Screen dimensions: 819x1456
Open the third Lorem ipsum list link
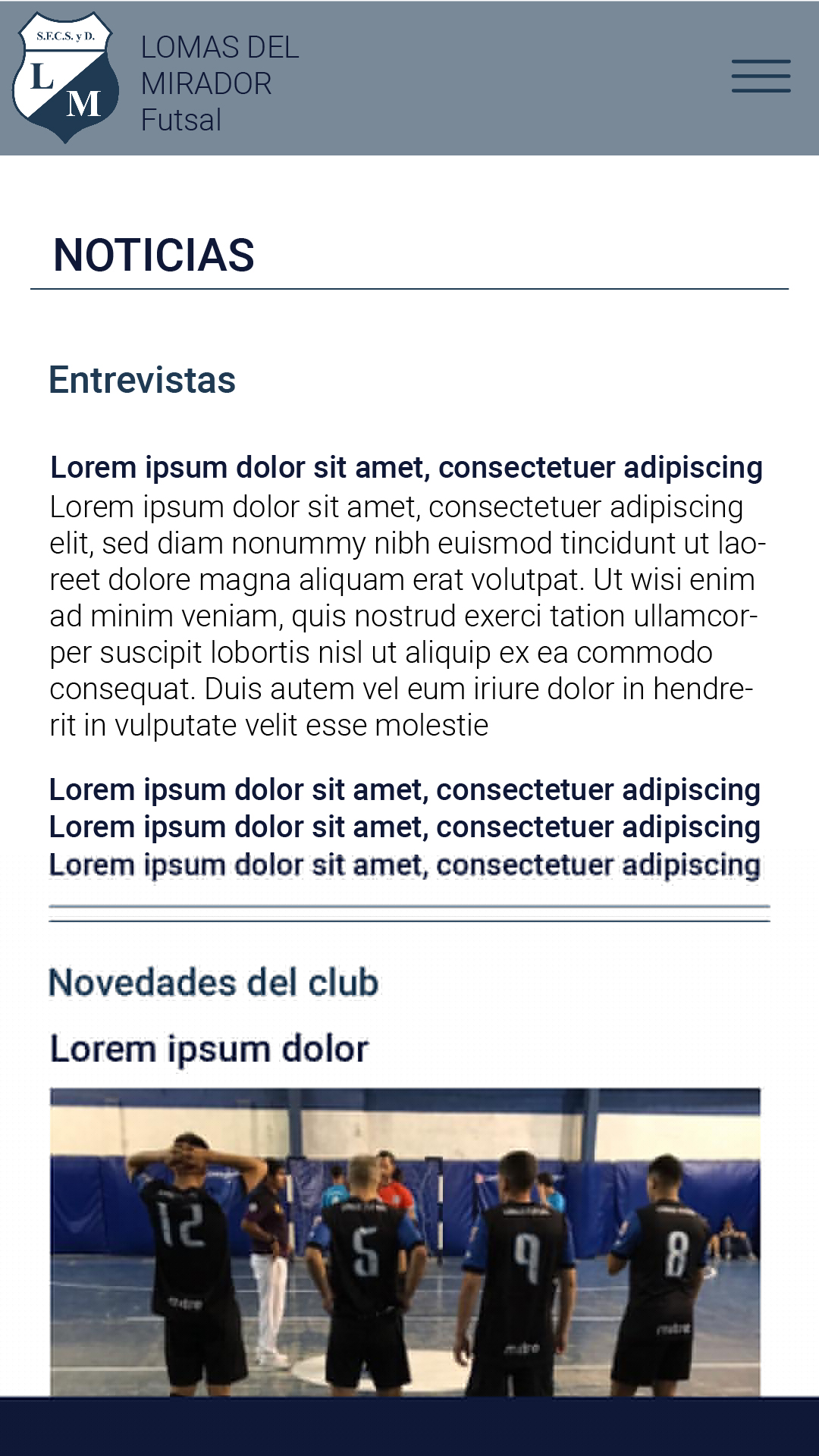coord(406,864)
